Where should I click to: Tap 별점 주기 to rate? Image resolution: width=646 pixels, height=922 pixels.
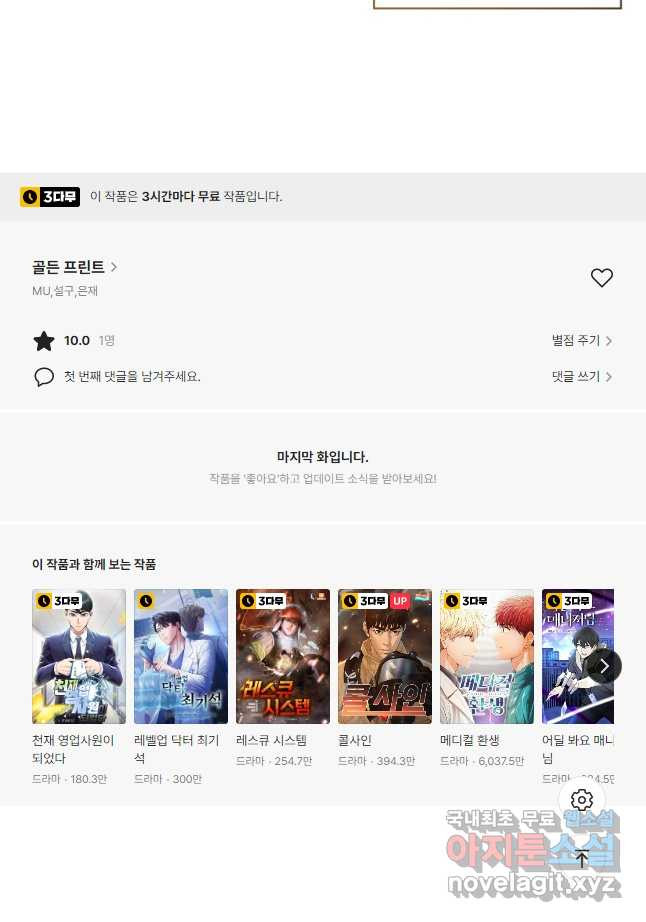click(582, 341)
